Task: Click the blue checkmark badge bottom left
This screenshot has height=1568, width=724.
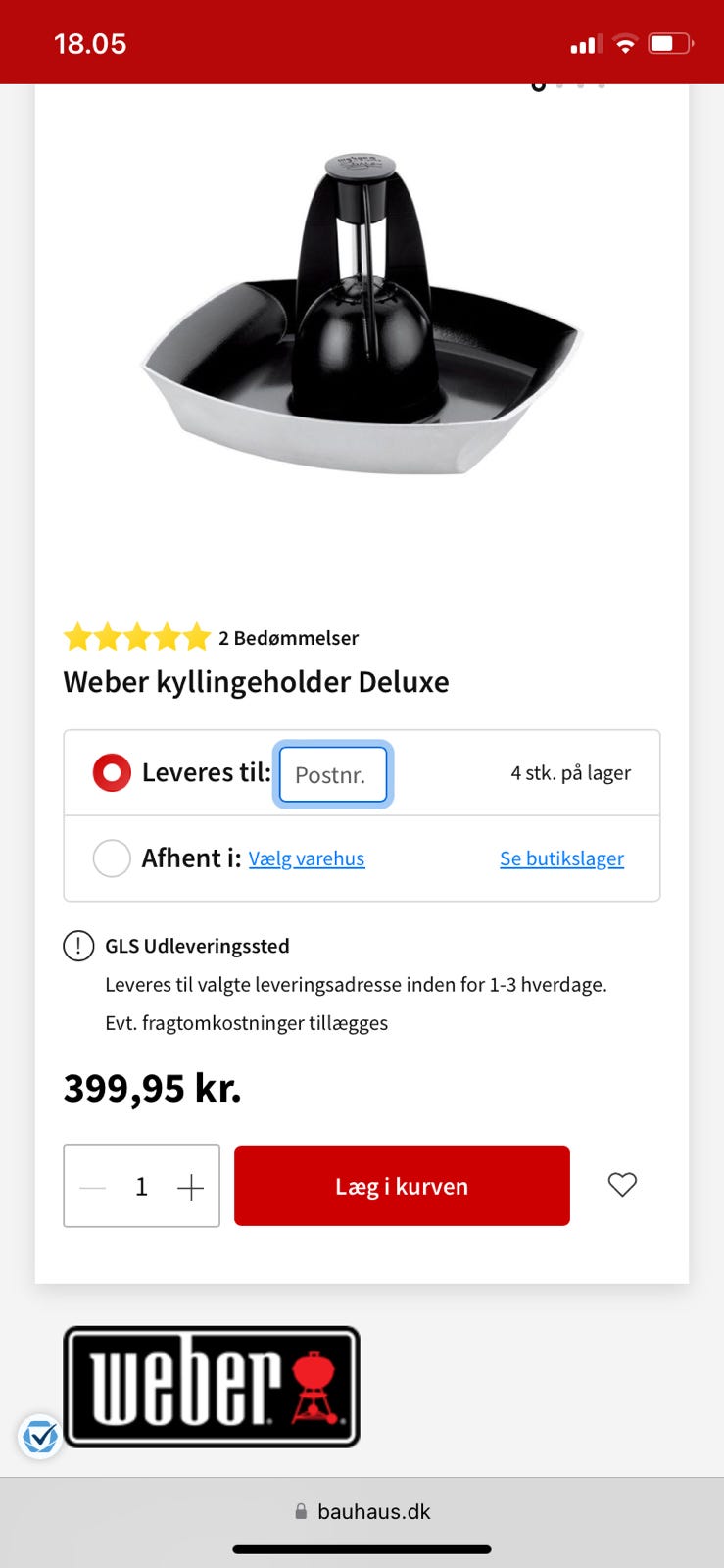Action: click(39, 1438)
